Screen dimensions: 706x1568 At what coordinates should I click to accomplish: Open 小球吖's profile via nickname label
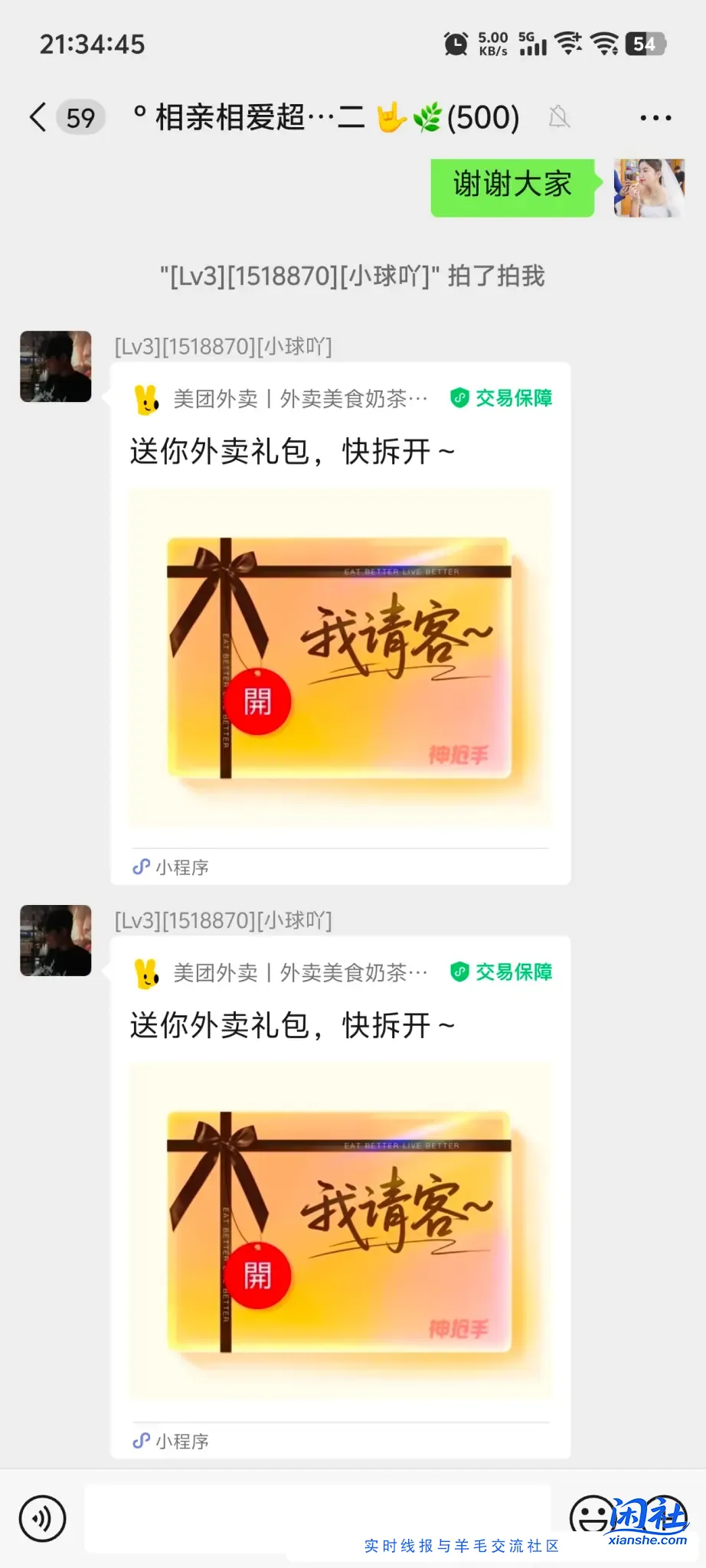pyautogui.click(x=222, y=346)
